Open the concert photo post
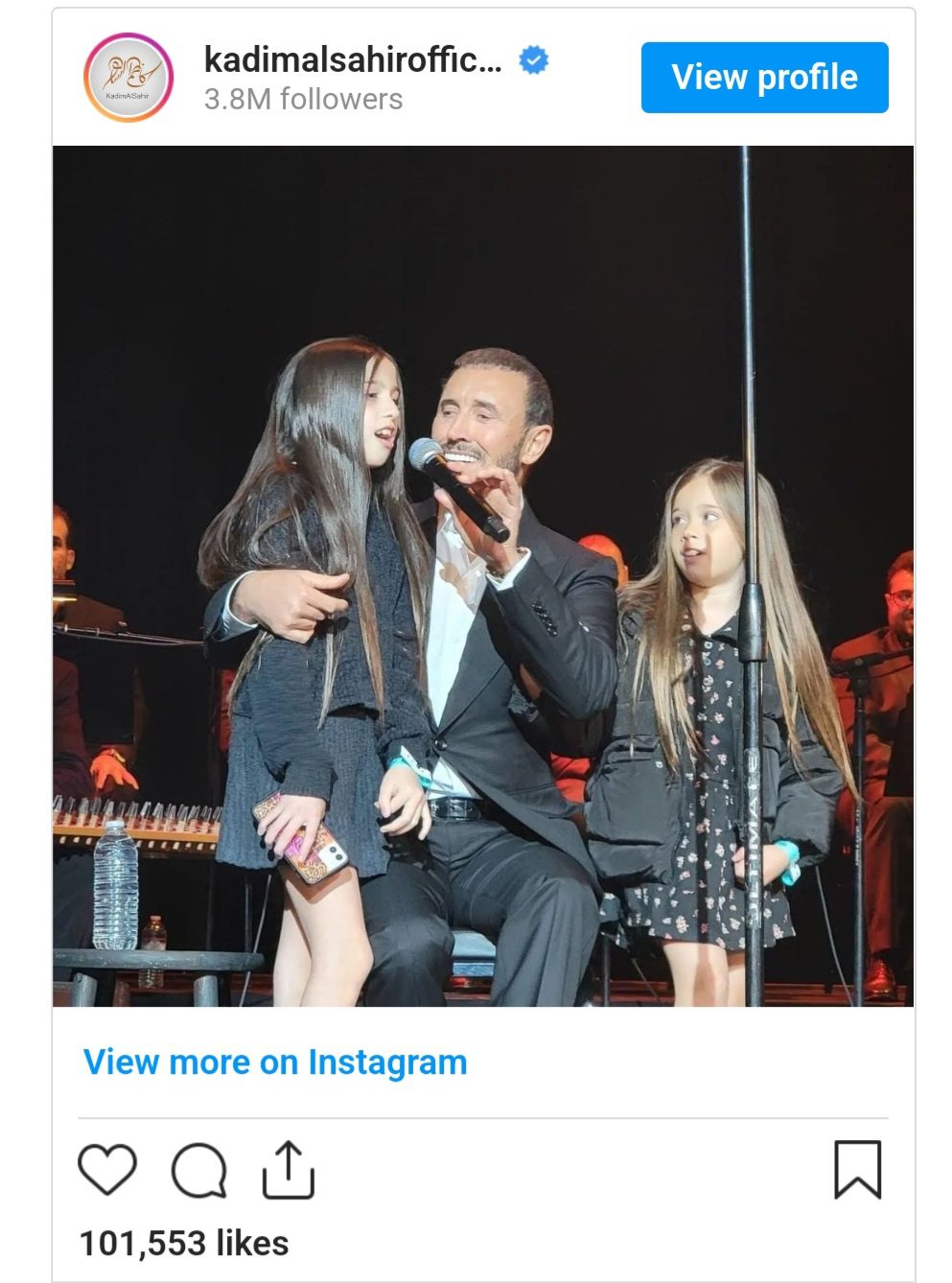The image size is (952, 1283). (x=482, y=575)
